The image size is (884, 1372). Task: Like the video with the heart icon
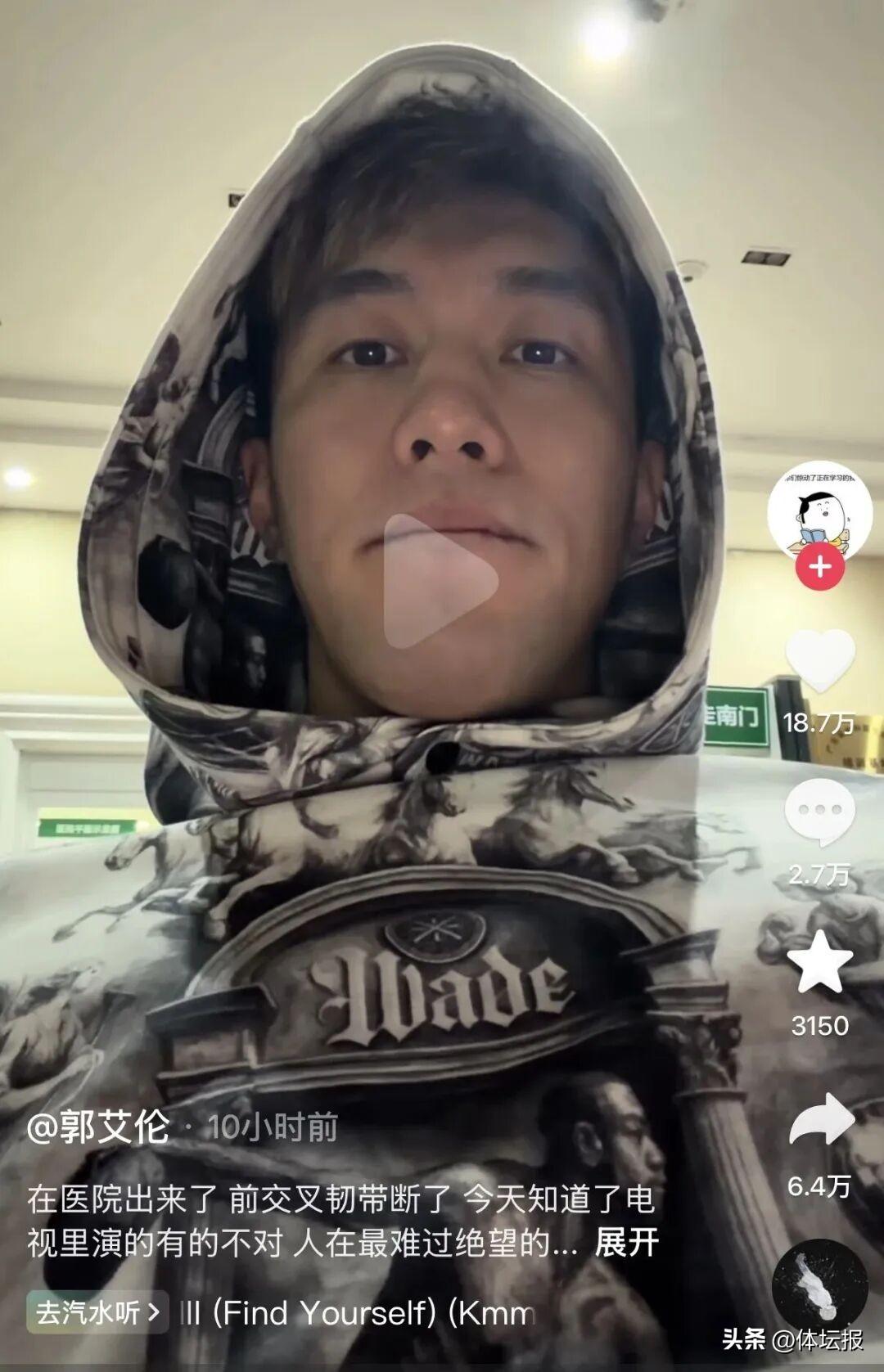(x=819, y=660)
